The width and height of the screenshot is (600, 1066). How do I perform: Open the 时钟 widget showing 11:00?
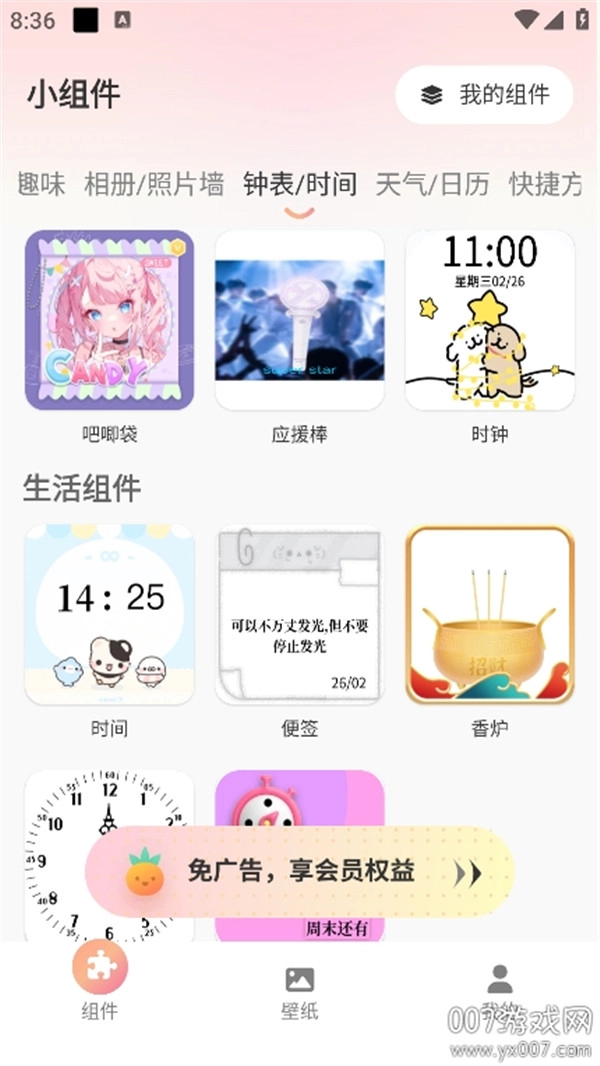pyautogui.click(x=489, y=320)
